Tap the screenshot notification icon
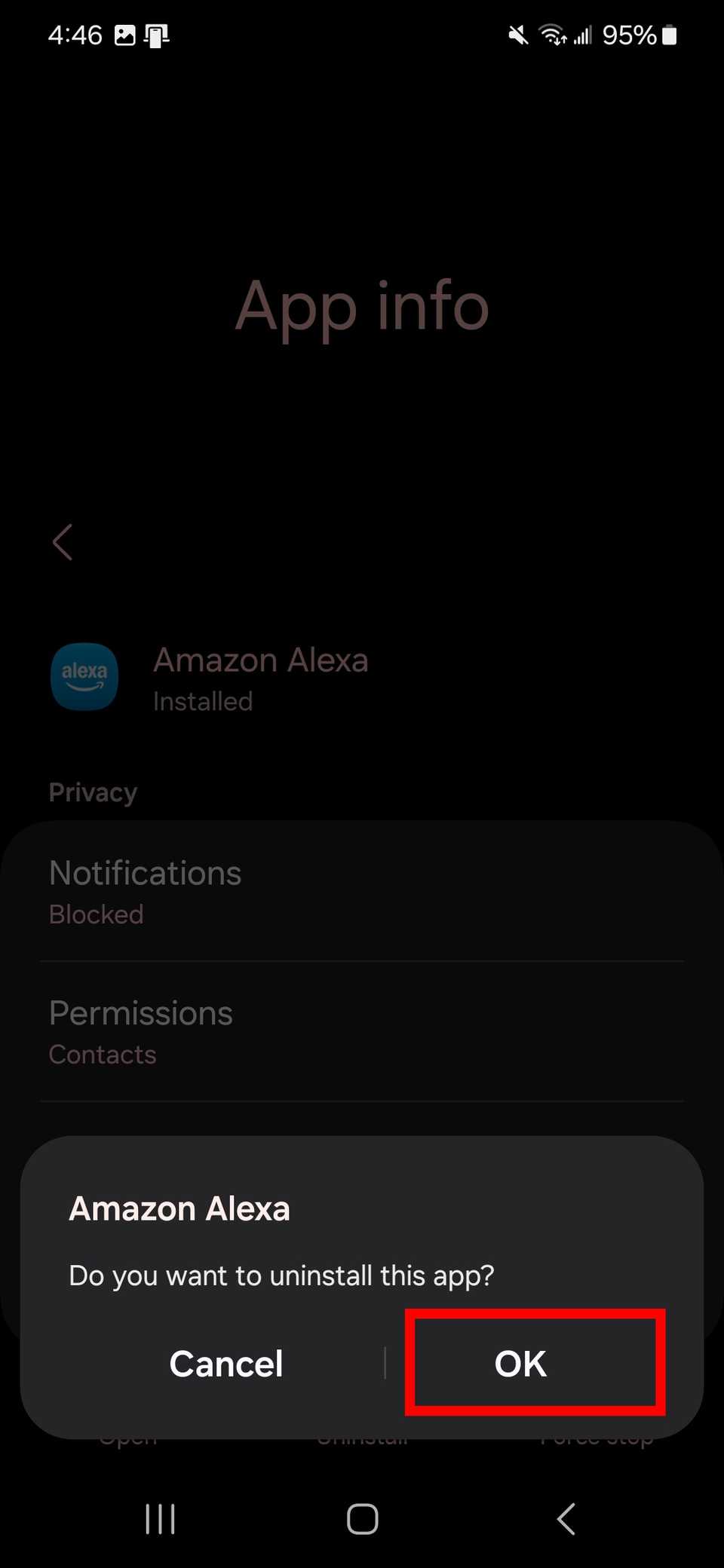This screenshot has height=1568, width=724. point(125,33)
